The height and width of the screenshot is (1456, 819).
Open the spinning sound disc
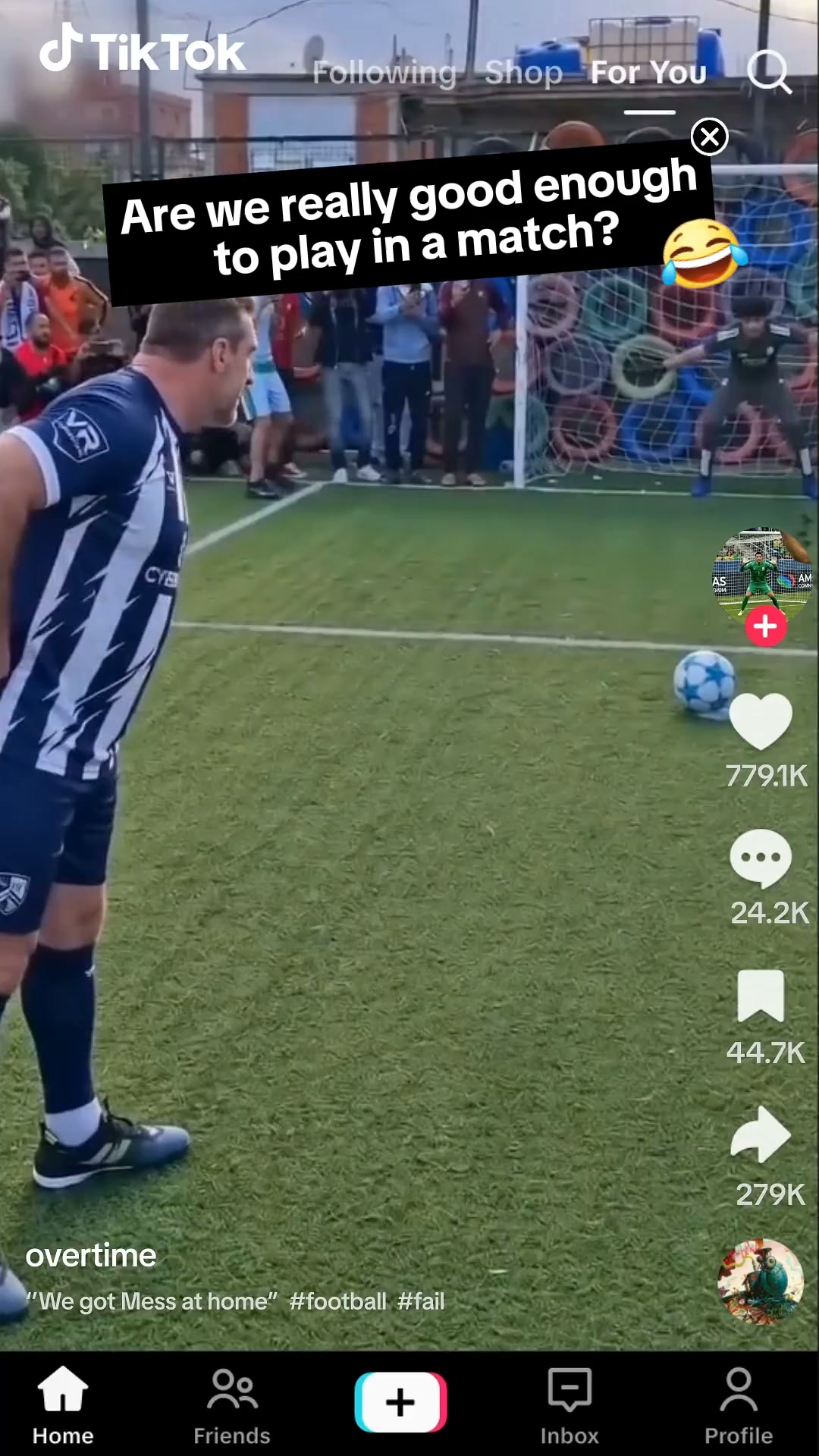coord(761,1282)
